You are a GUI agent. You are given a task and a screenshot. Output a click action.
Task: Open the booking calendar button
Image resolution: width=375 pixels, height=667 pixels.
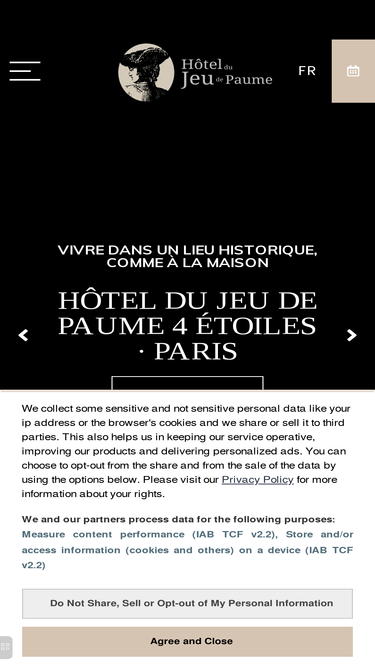[353, 71]
